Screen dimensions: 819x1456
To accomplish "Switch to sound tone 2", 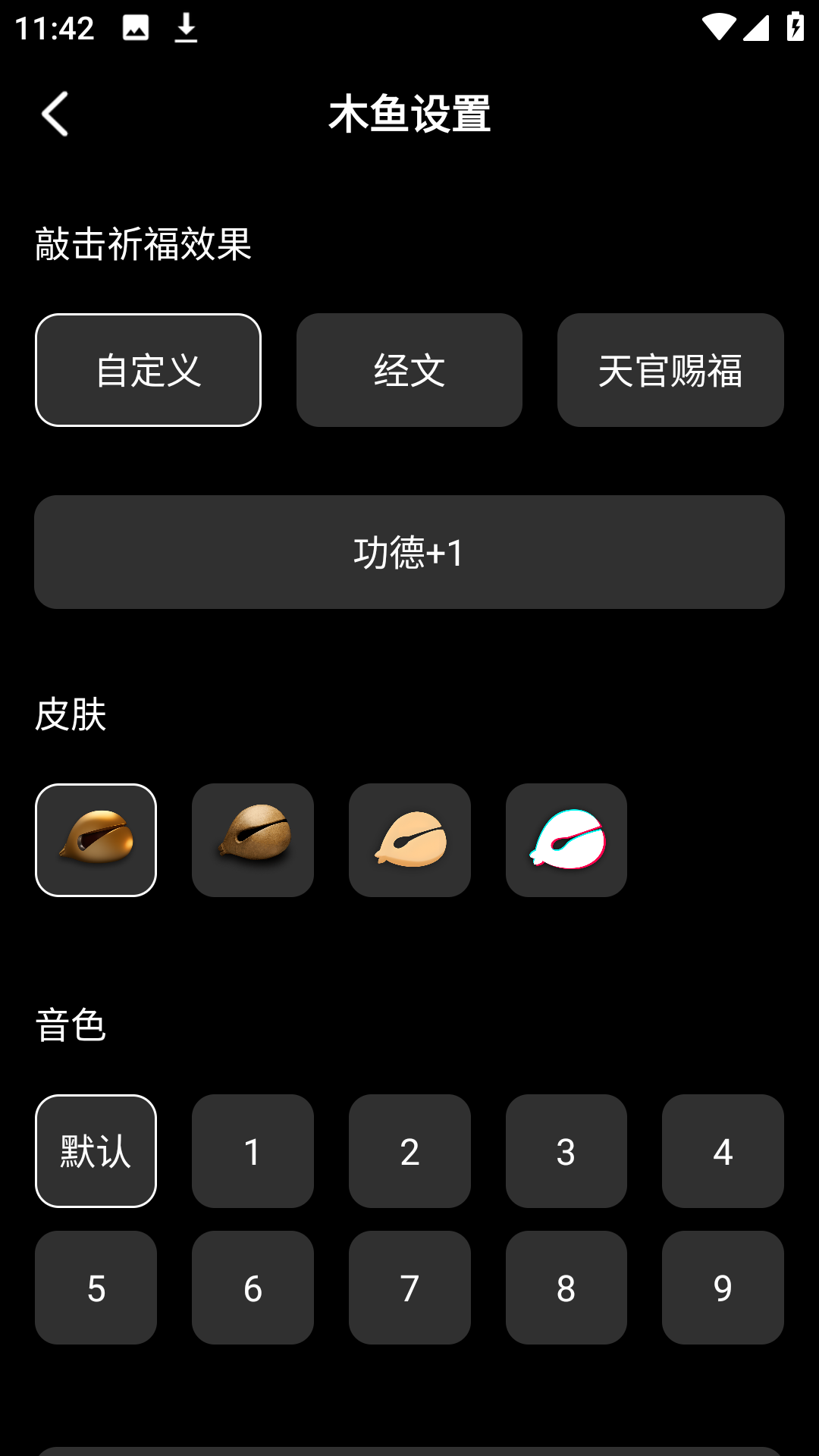I will pyautogui.click(x=409, y=1151).
